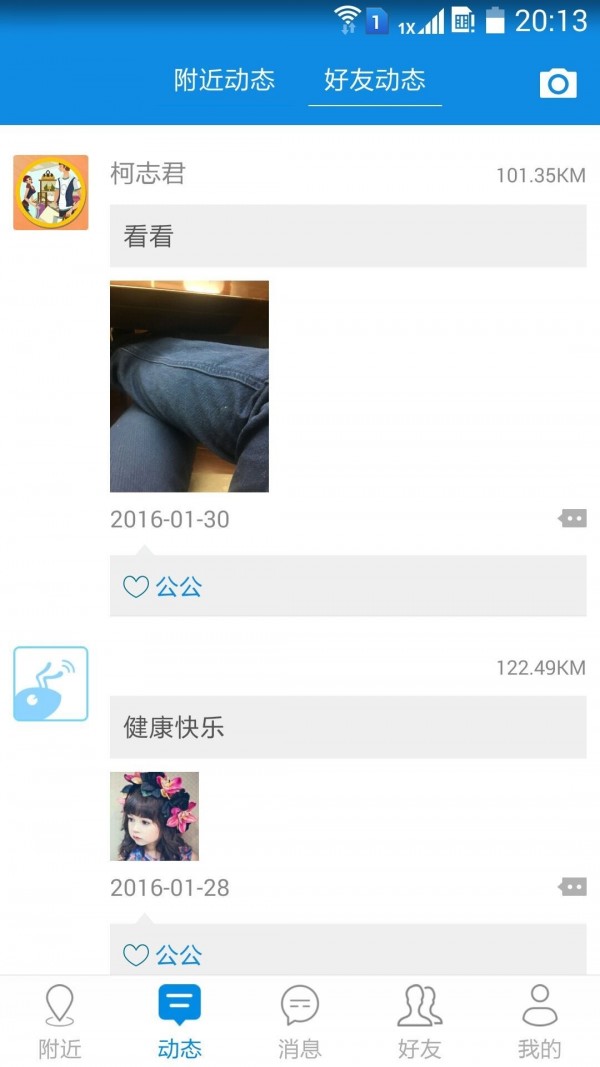
Task: Go to the 附近 tab
Action: (60, 1020)
